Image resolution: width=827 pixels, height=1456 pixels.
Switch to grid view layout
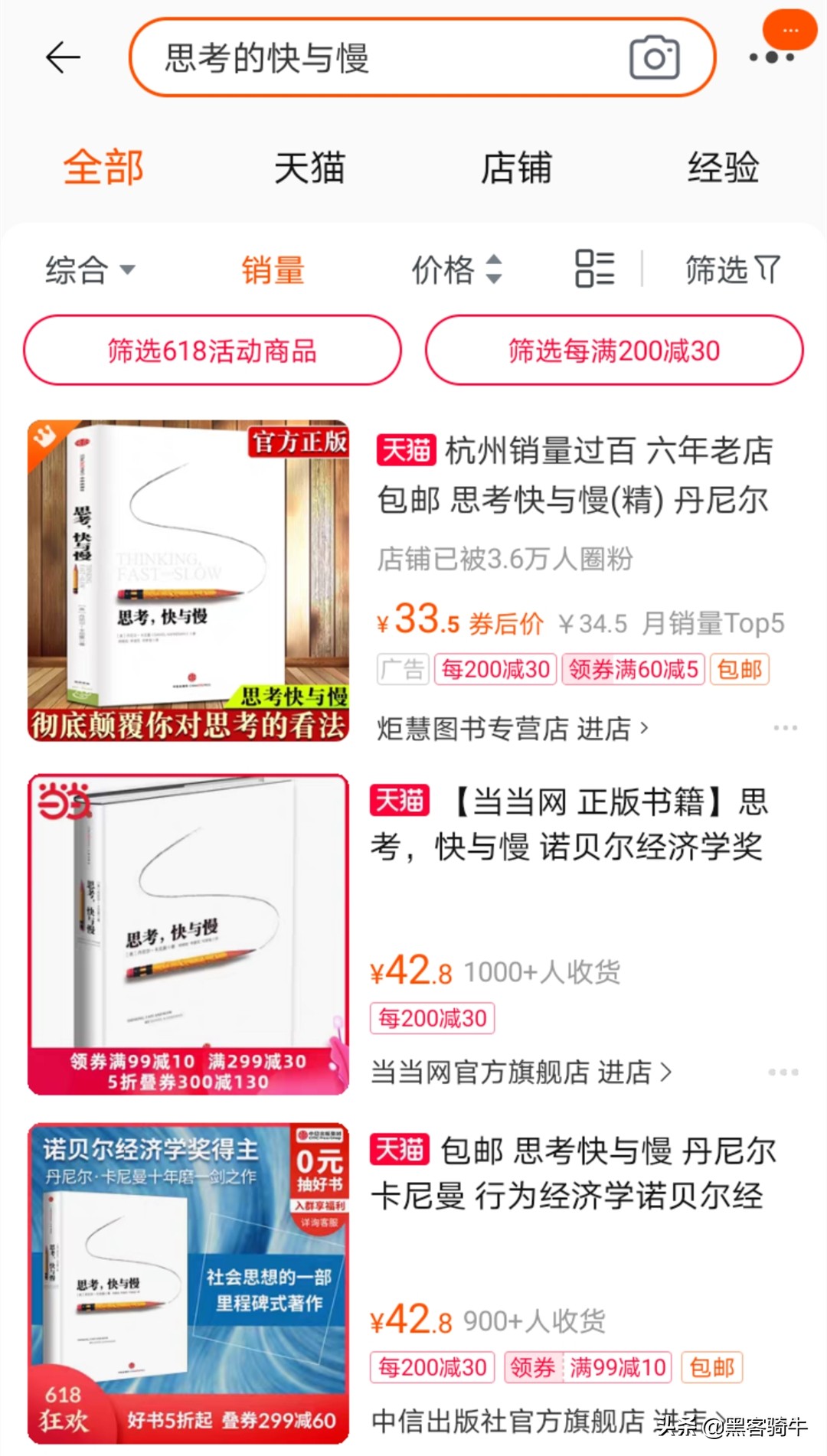tap(596, 269)
